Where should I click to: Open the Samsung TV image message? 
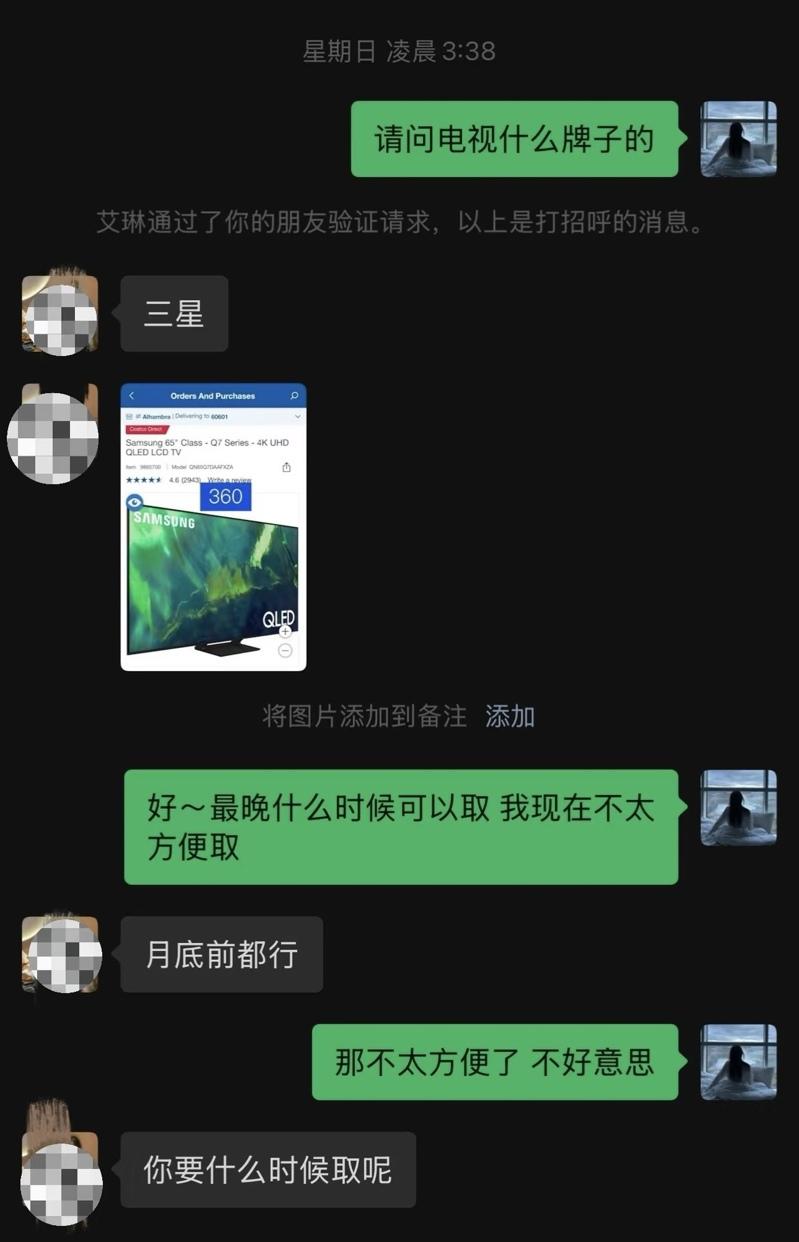(x=213, y=527)
